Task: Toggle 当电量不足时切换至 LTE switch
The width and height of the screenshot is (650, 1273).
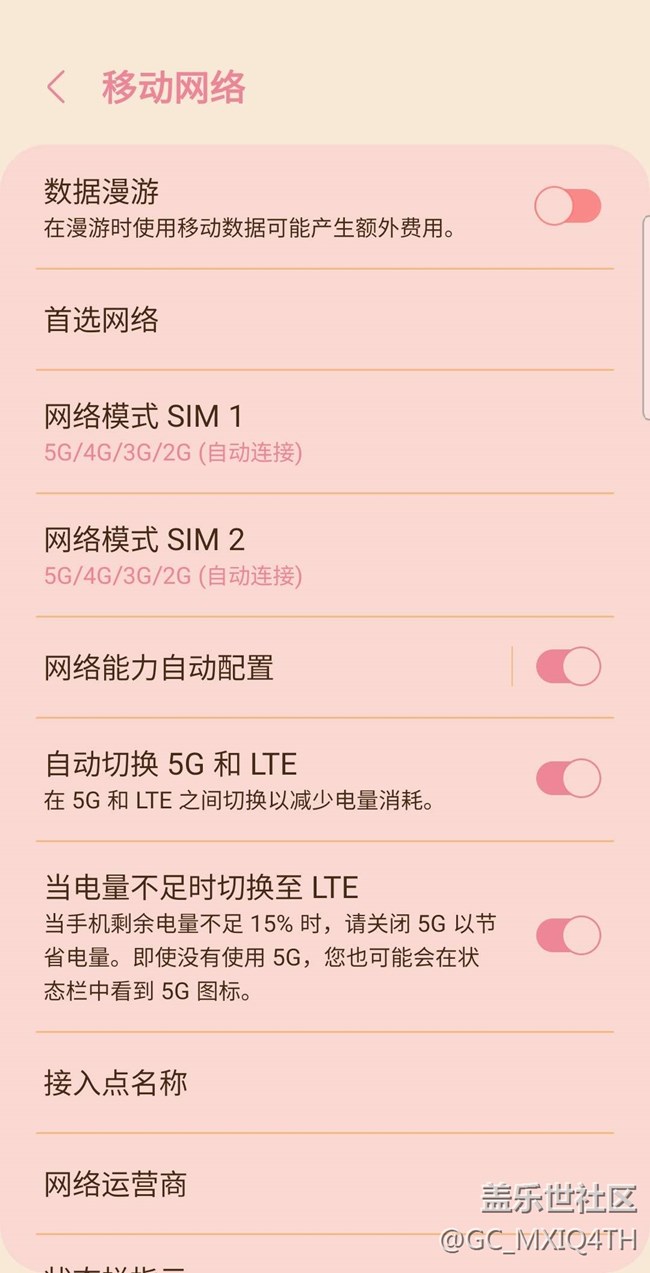Action: tap(567, 936)
